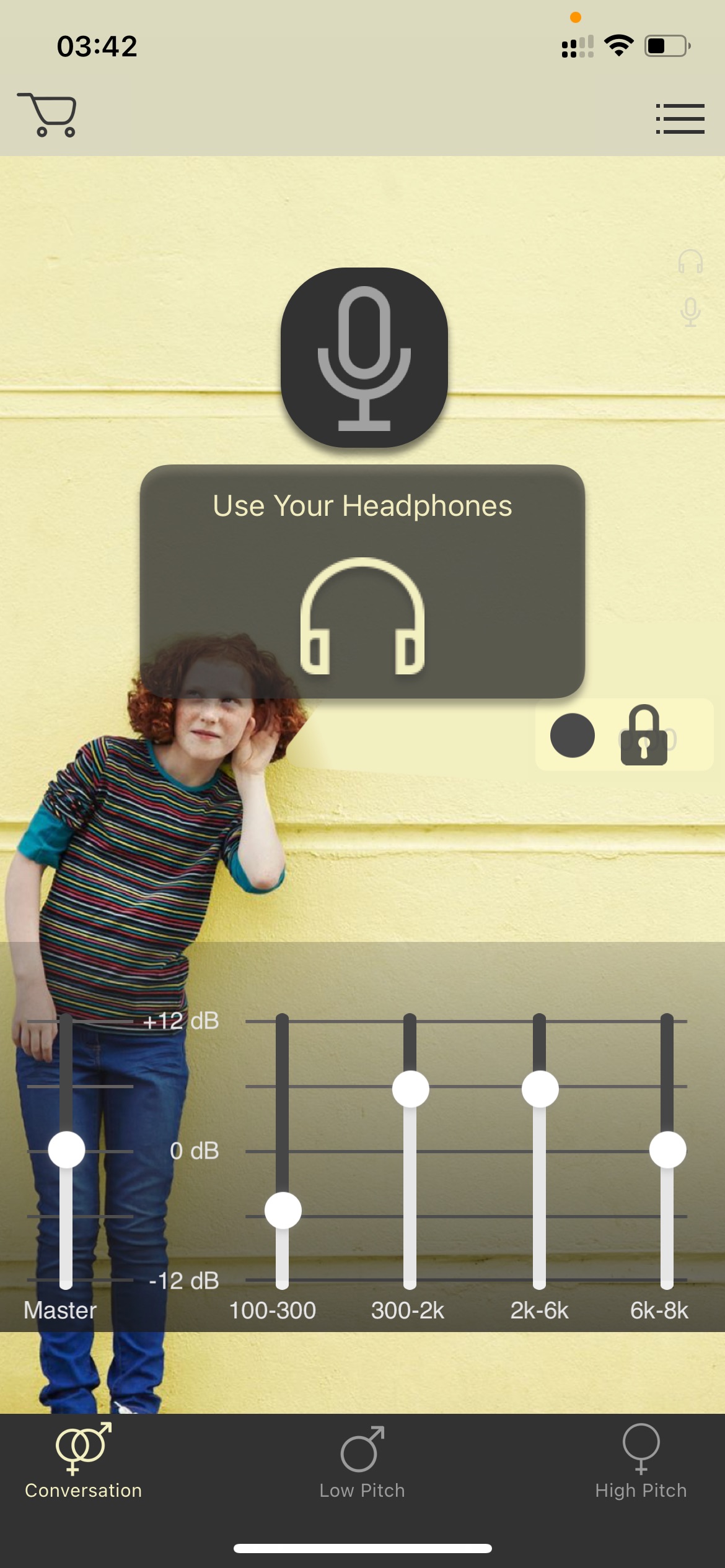Switch to the High Pitch tab
This screenshot has height=1568, width=725.
tap(641, 1461)
